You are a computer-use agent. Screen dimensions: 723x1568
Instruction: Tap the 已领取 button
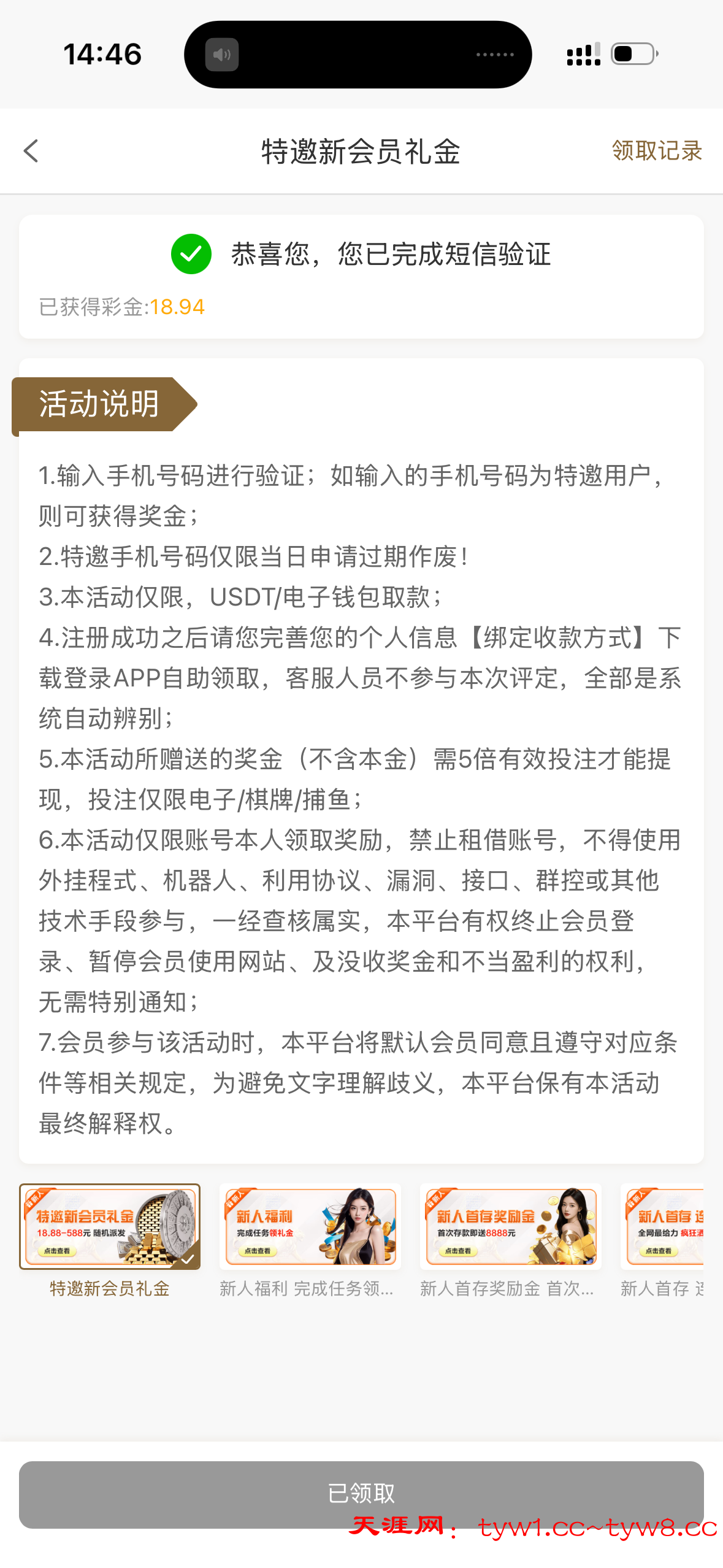tap(361, 1494)
